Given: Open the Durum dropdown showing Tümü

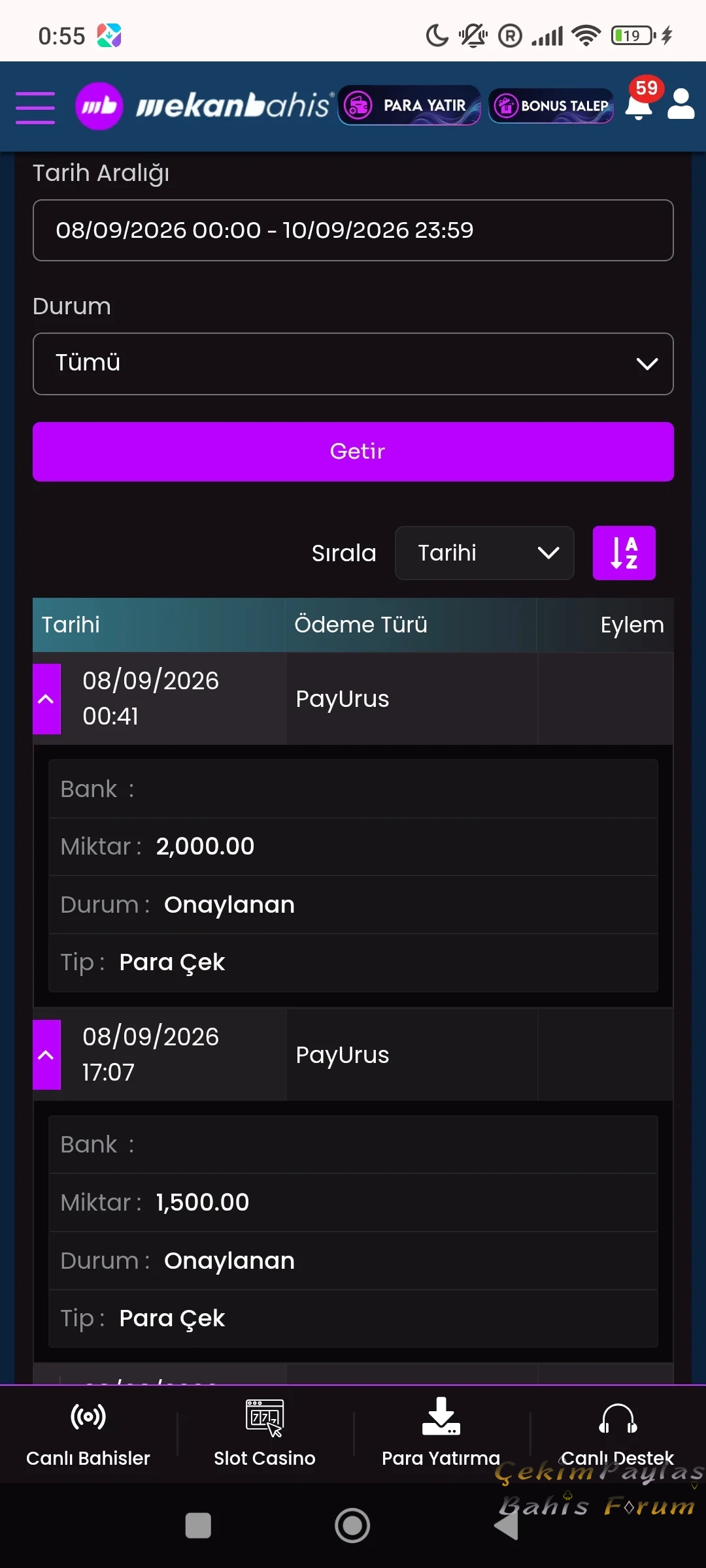Looking at the screenshot, I should [x=353, y=363].
